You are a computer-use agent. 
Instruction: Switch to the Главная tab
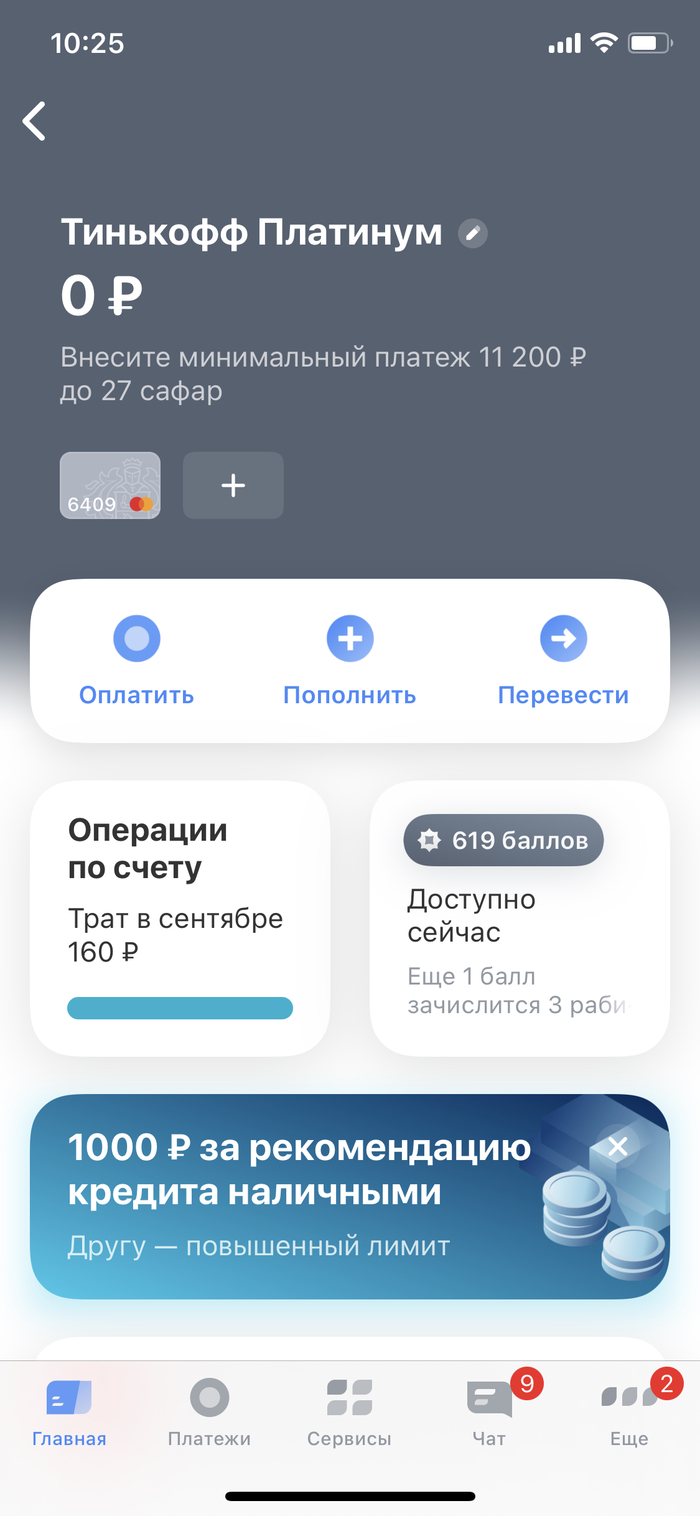[x=69, y=1412]
